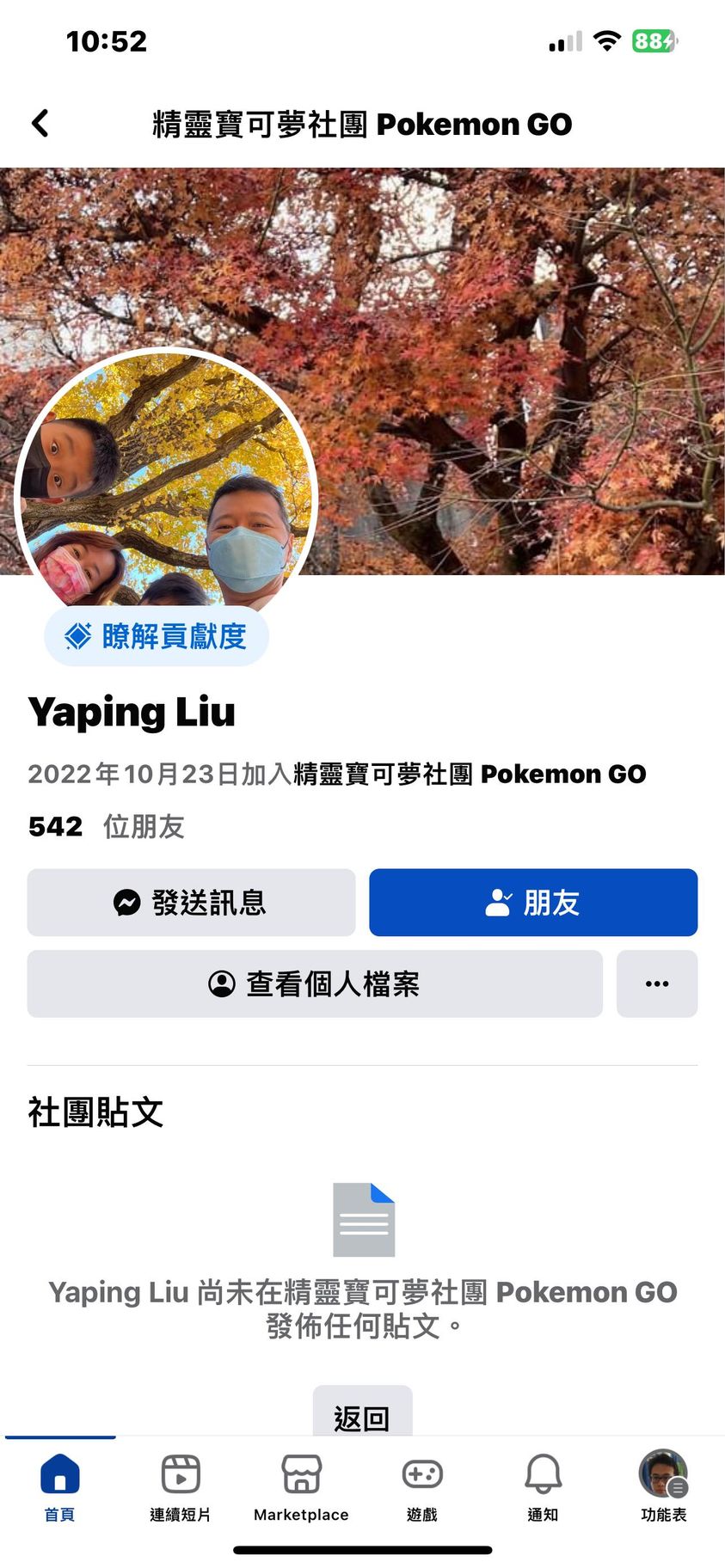The height and width of the screenshot is (1568, 725).
Task: Go to the Marketplace tab
Action: click(301, 1487)
